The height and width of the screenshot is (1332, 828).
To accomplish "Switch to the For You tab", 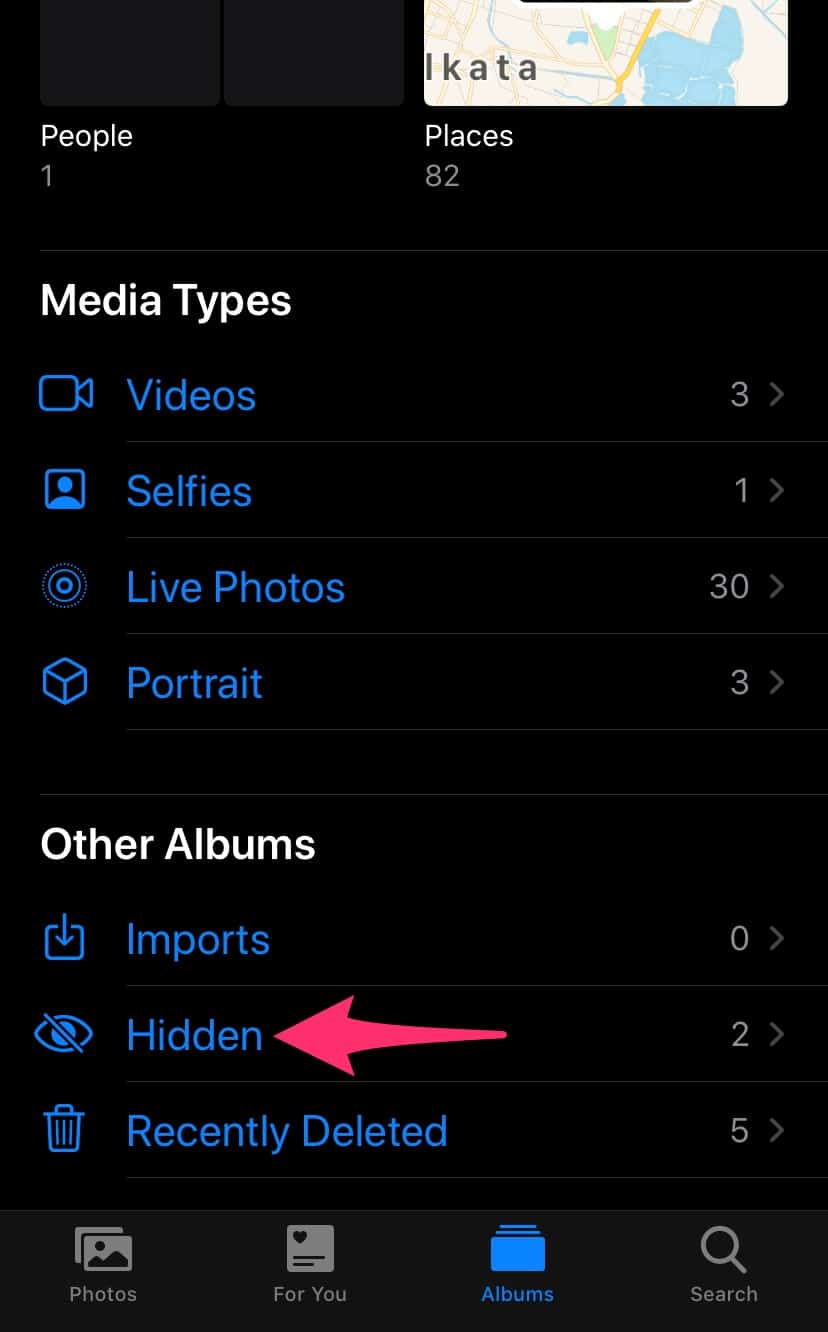I will pyautogui.click(x=310, y=1265).
